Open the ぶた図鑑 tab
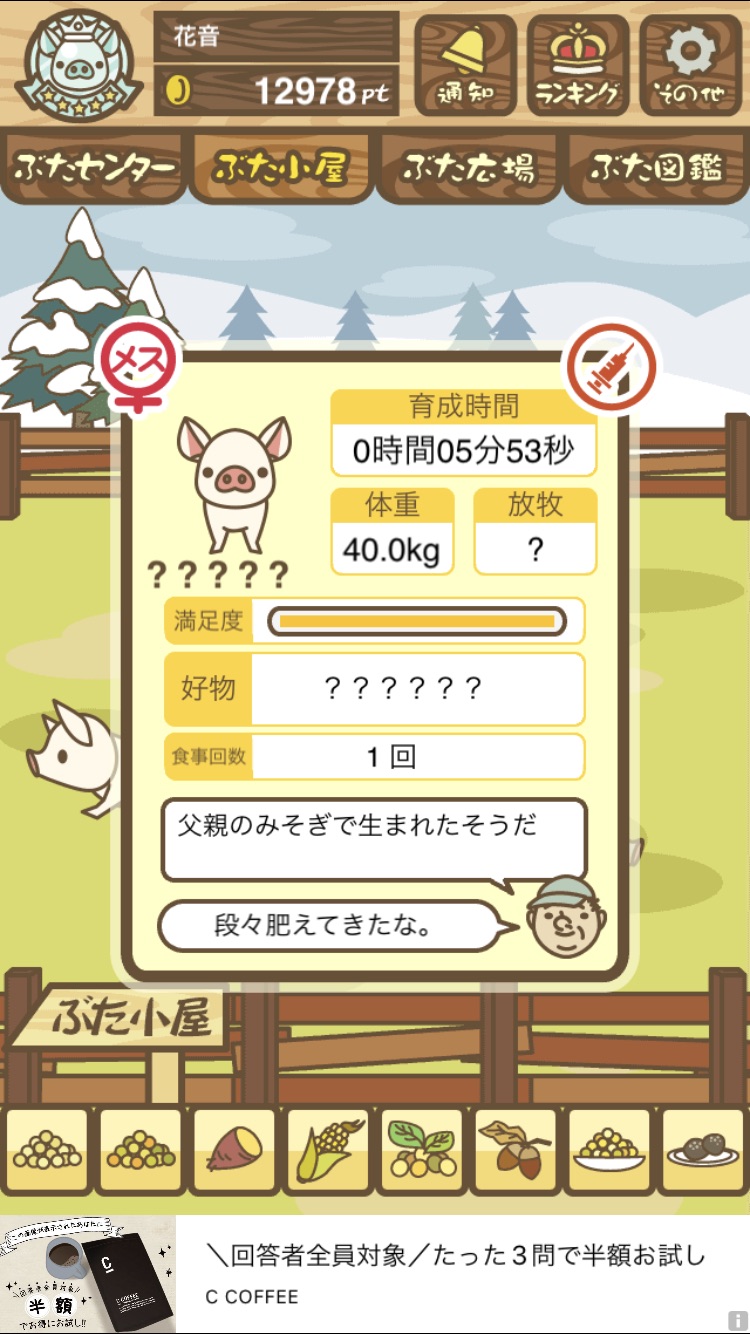The height and width of the screenshot is (1334, 750). coord(656,168)
